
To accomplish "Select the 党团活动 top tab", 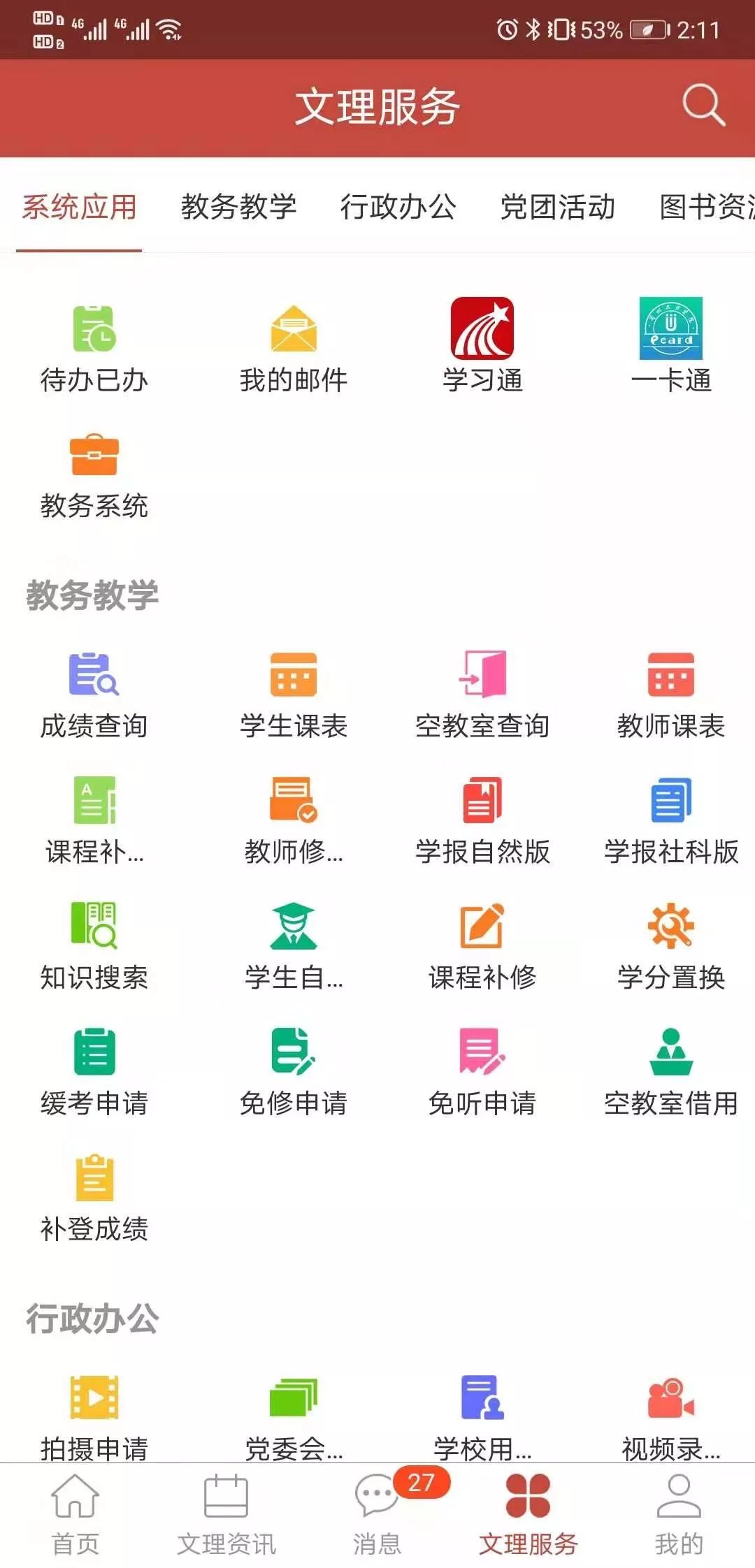I will point(557,207).
